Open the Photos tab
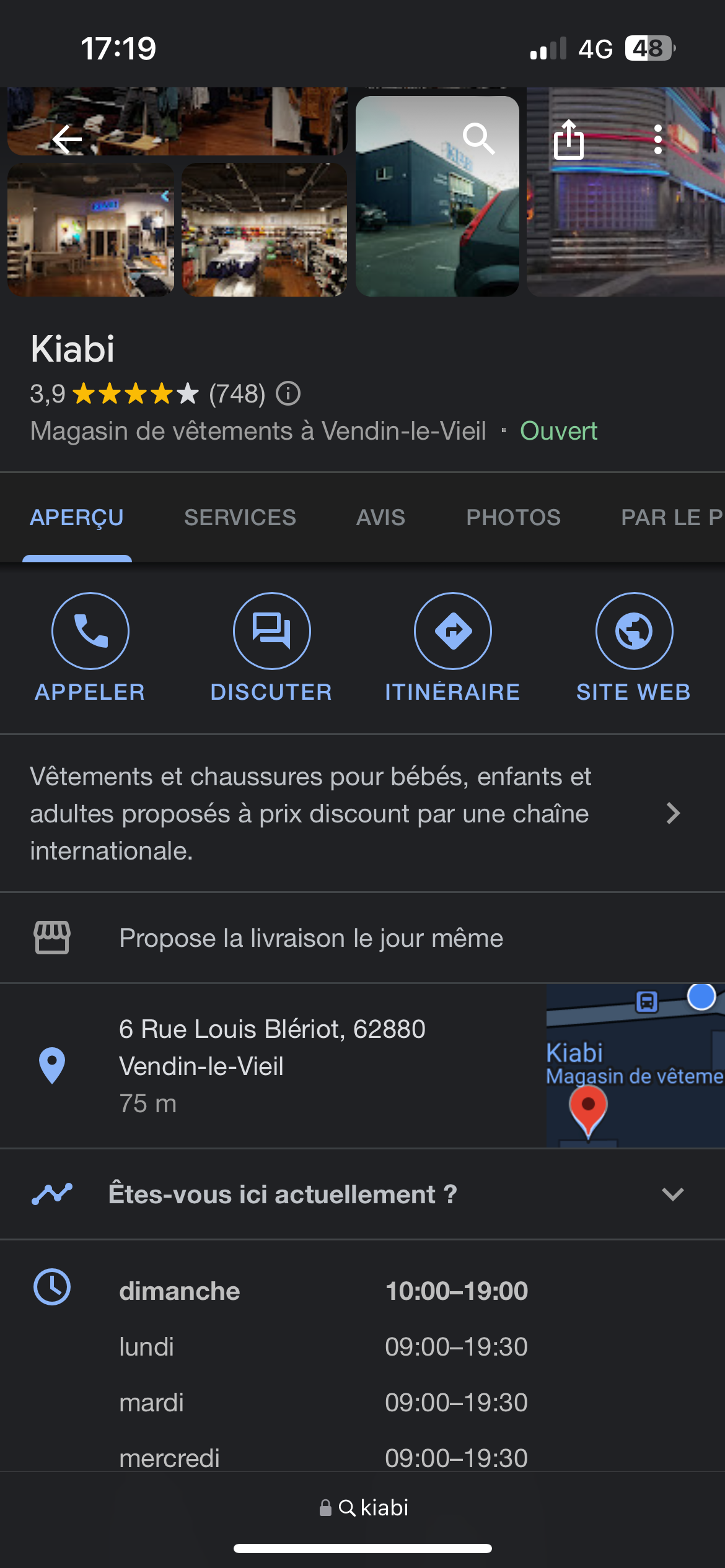Screen dimensions: 725x1568 click(513, 518)
